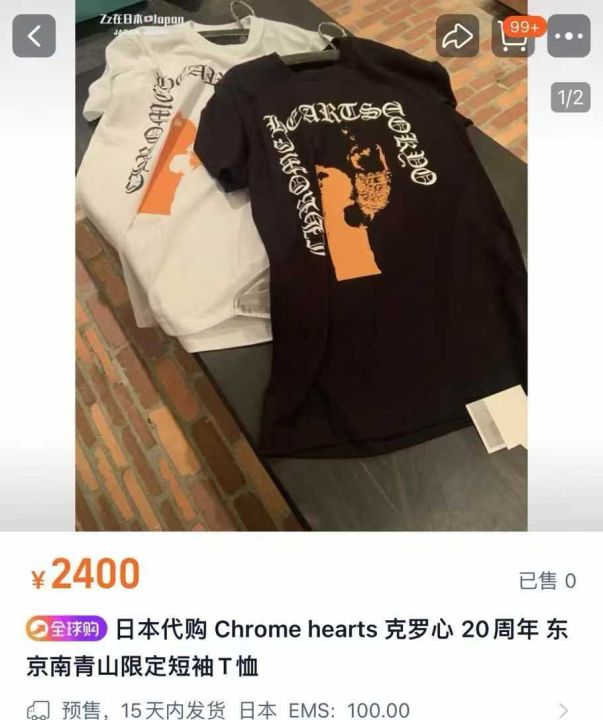This screenshot has width=603, height=720.
Task: Open the three-dot overflow menu
Action: click(570, 37)
